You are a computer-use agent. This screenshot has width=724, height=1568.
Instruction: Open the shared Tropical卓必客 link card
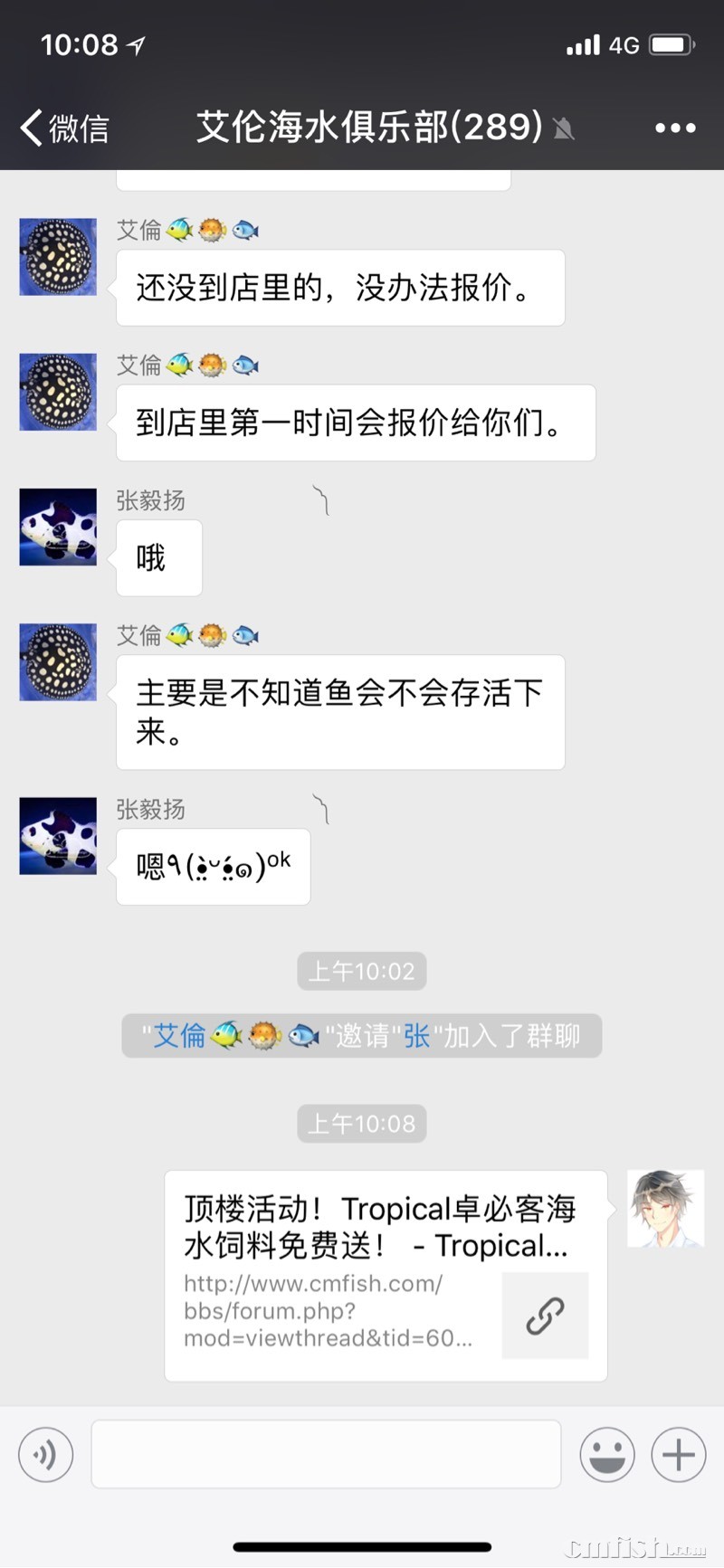[x=386, y=1275]
